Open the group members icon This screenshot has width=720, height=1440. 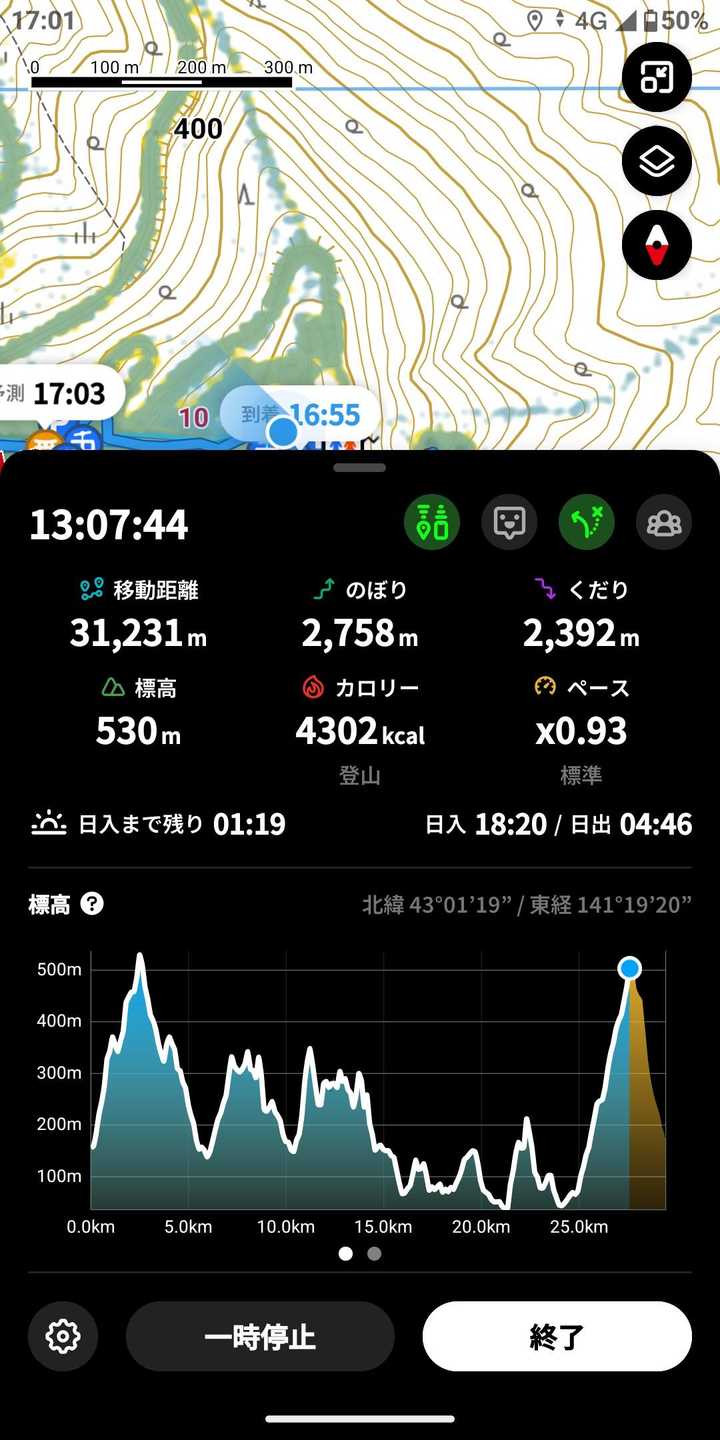click(664, 522)
